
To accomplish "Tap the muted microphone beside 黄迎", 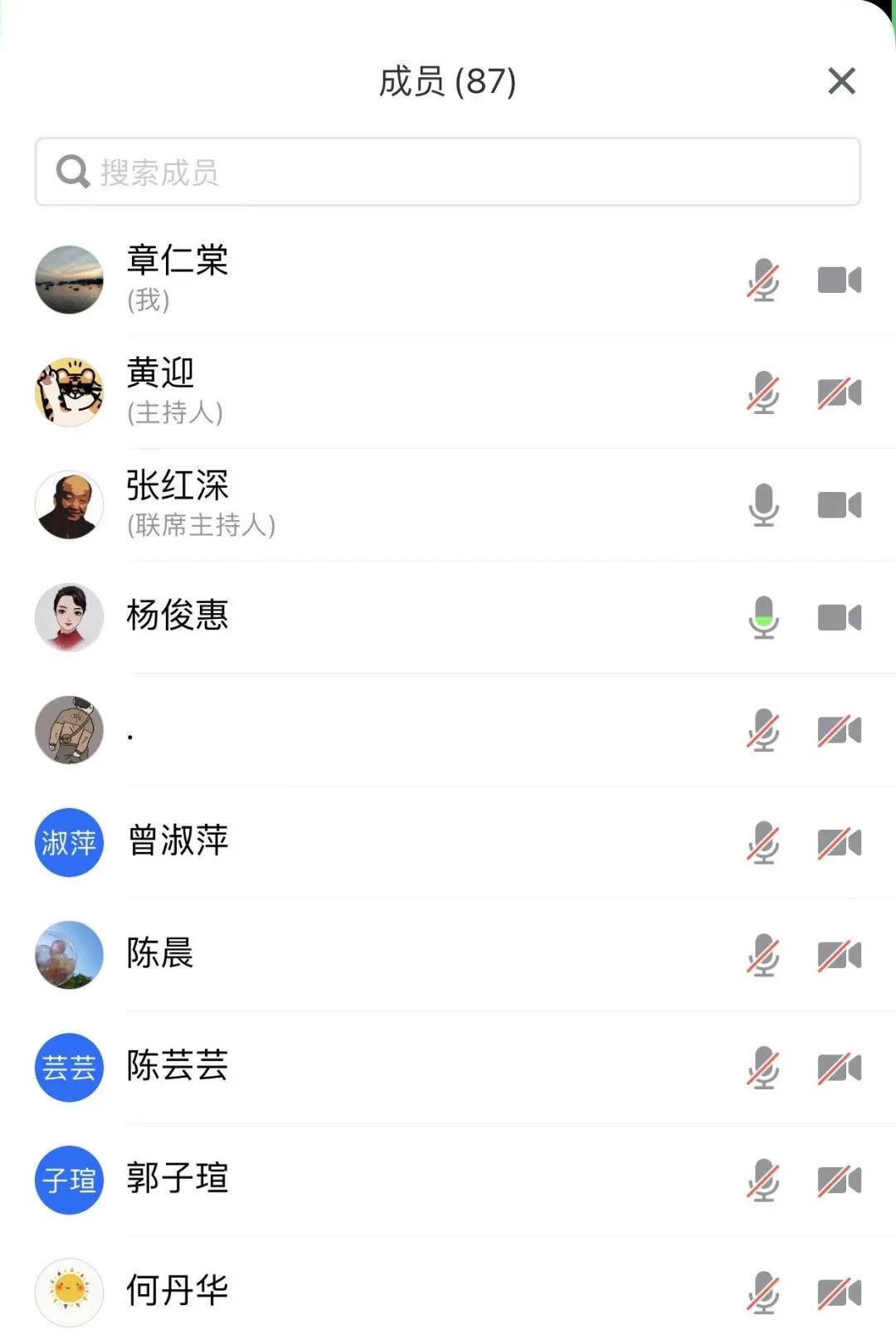I will pos(763,392).
